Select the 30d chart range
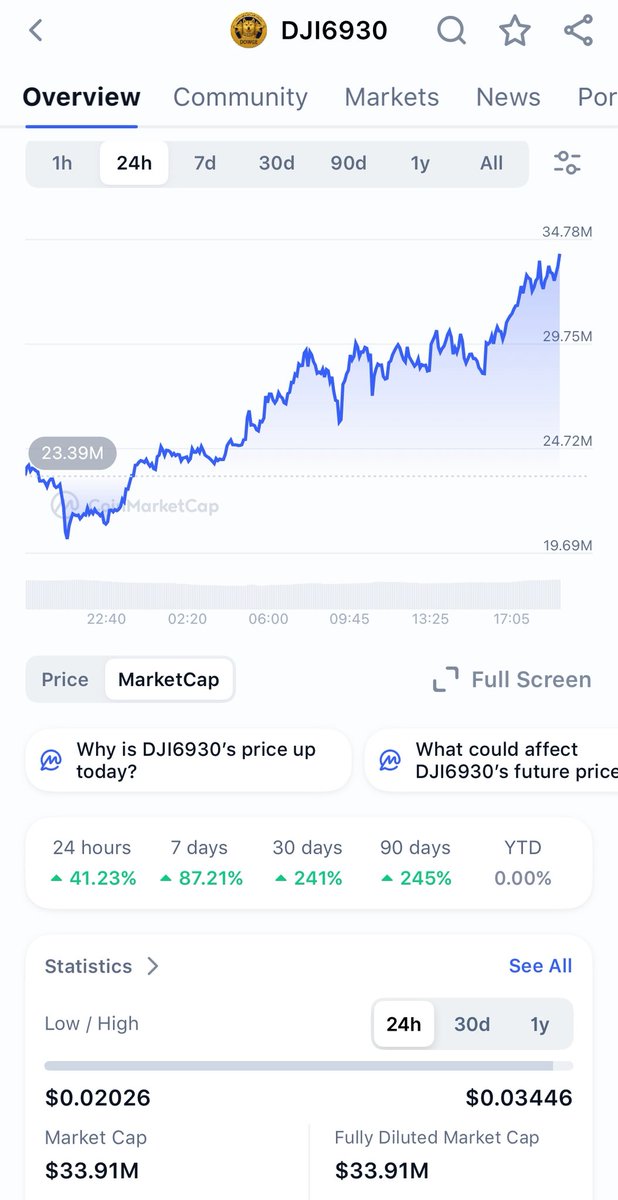 coord(277,163)
